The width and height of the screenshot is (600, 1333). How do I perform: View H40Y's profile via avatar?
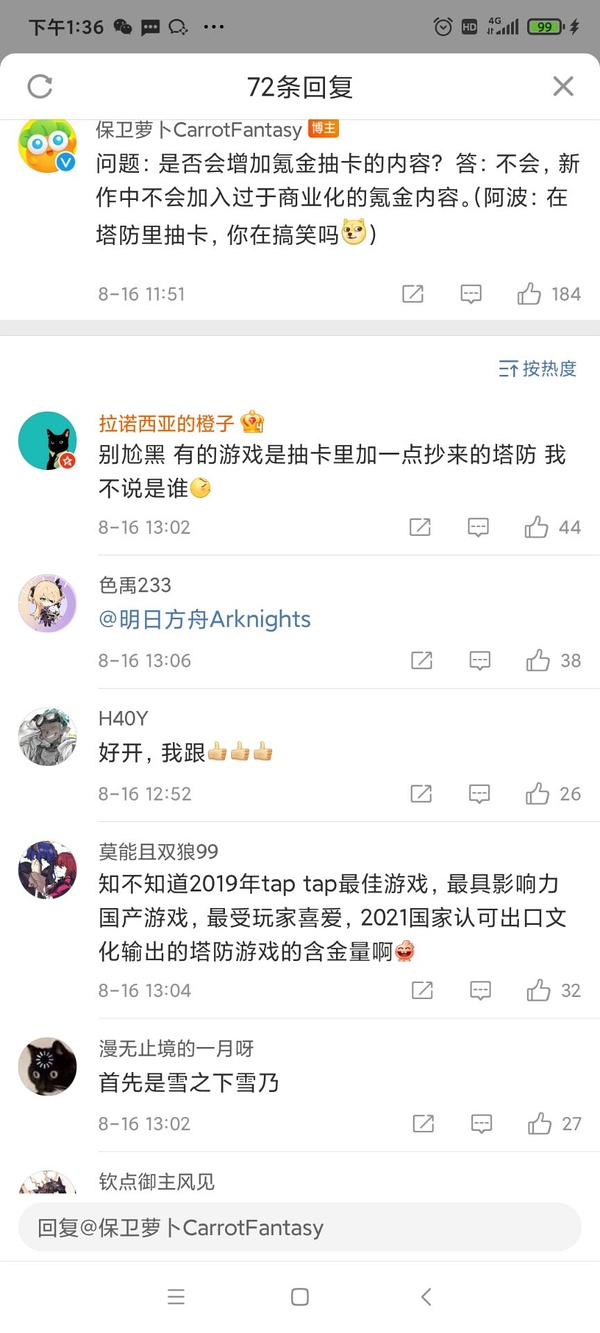(x=47, y=737)
